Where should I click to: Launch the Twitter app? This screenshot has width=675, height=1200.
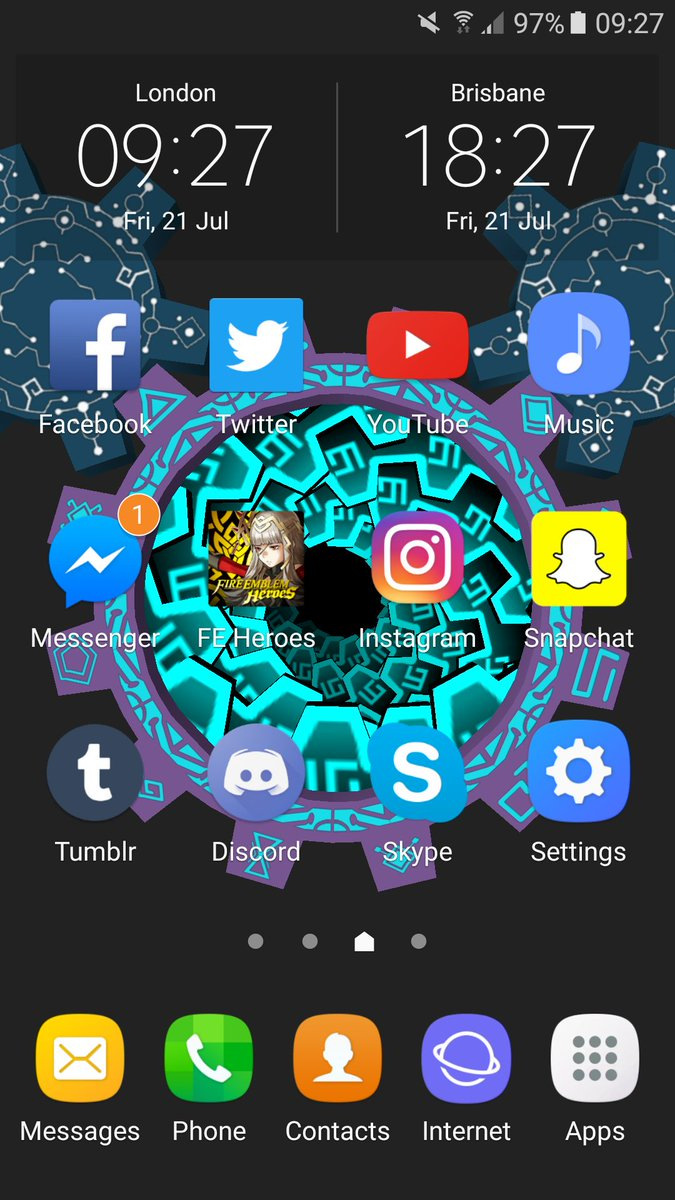(256, 345)
